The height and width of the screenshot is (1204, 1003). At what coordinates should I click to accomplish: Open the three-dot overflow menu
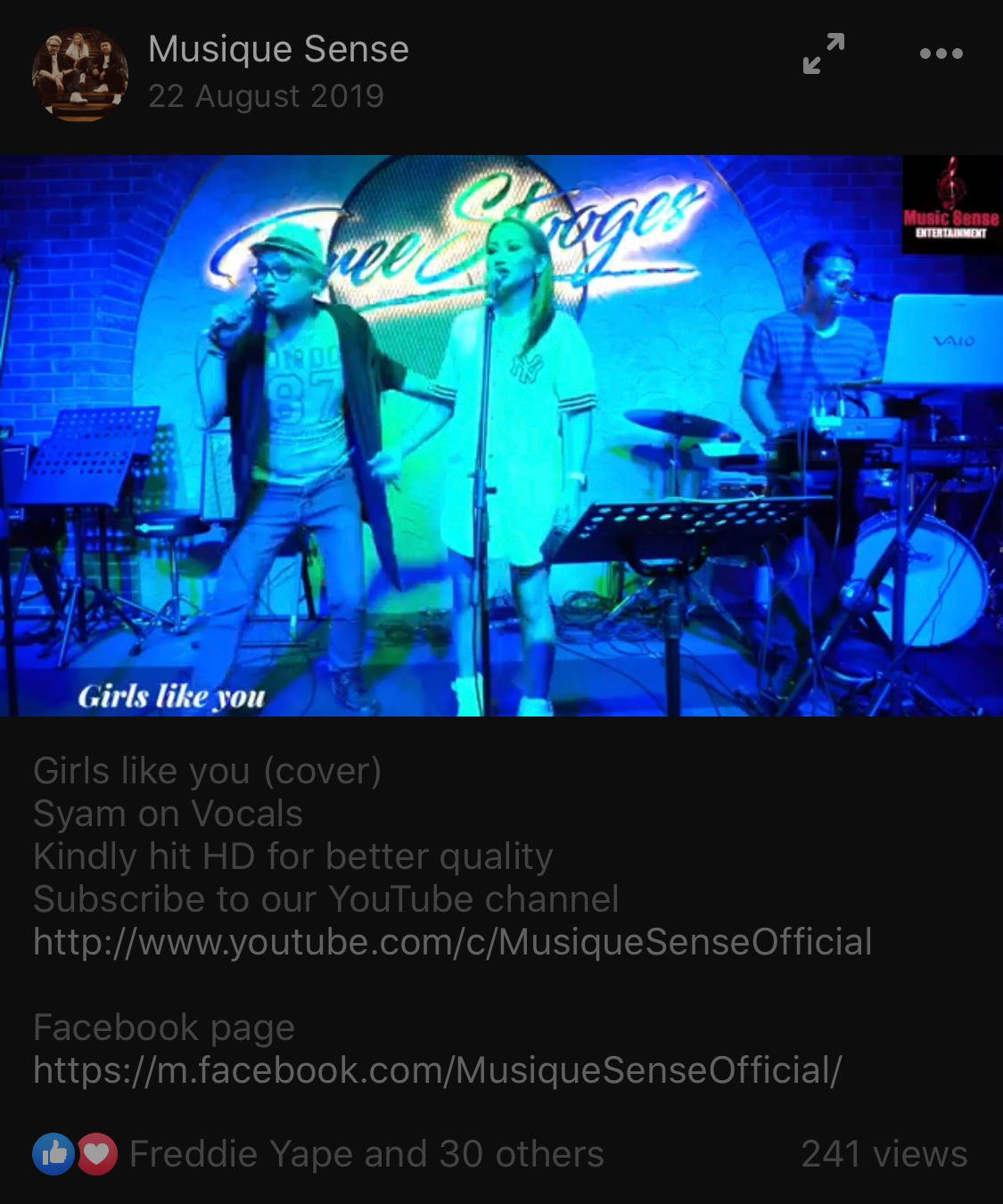[941, 53]
